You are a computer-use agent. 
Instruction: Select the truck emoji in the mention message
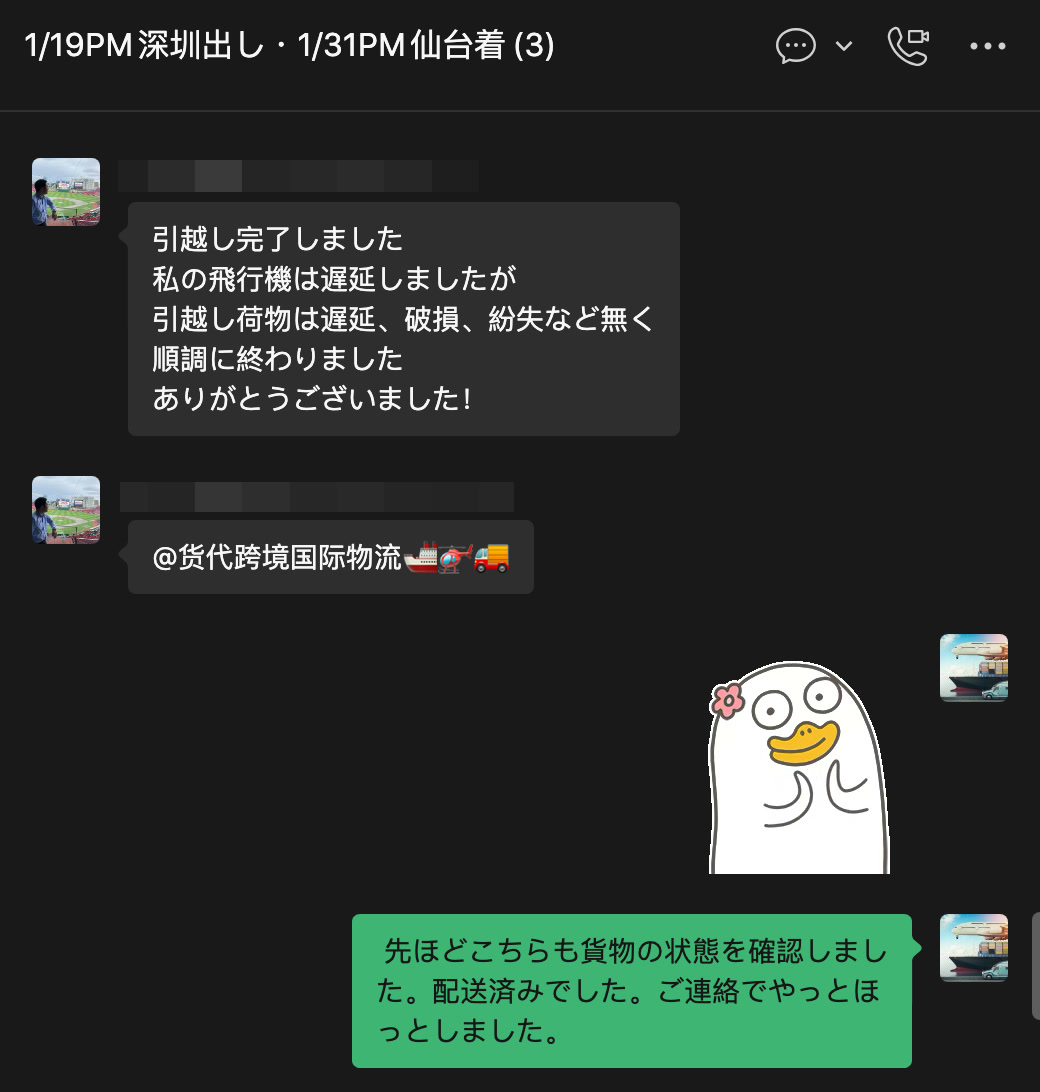pos(494,557)
